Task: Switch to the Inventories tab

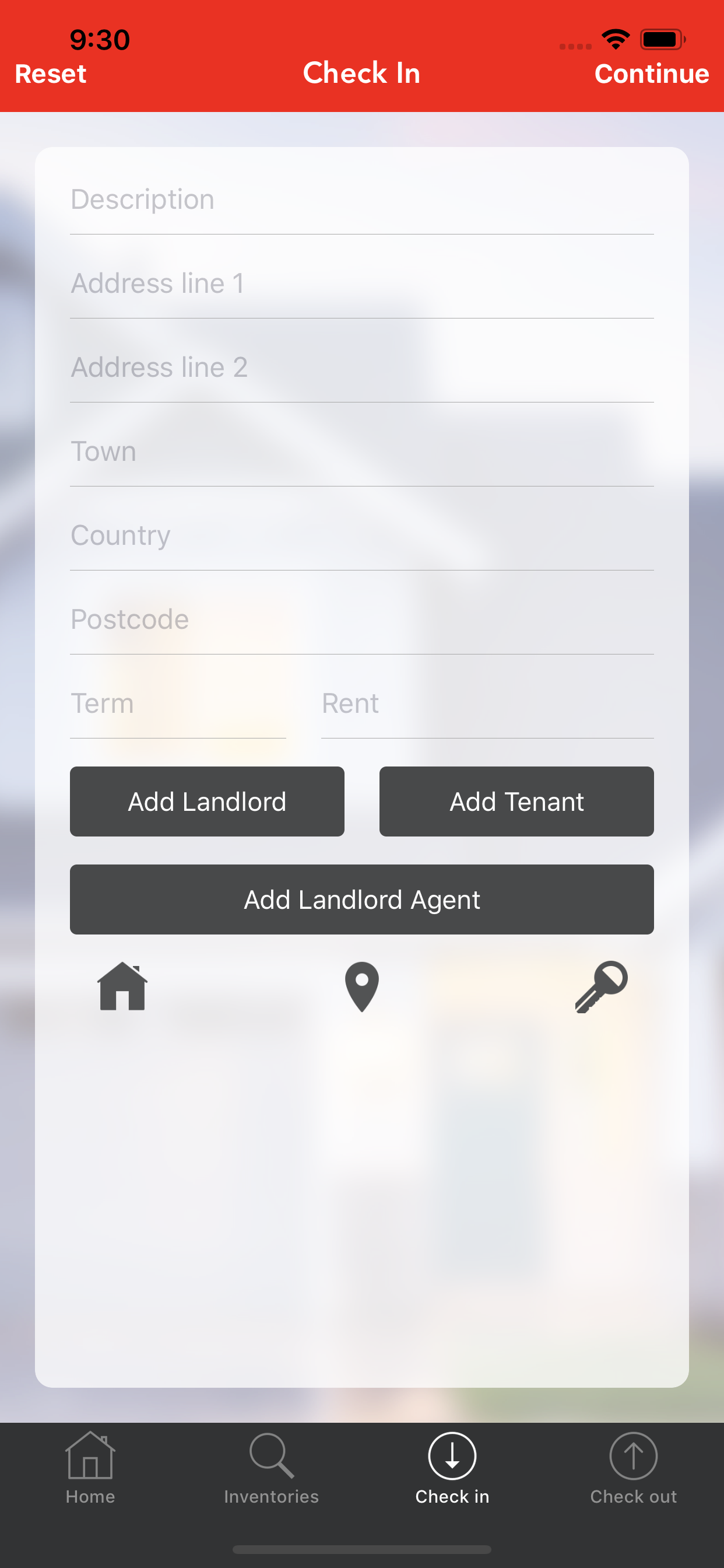Action: pos(271,1468)
